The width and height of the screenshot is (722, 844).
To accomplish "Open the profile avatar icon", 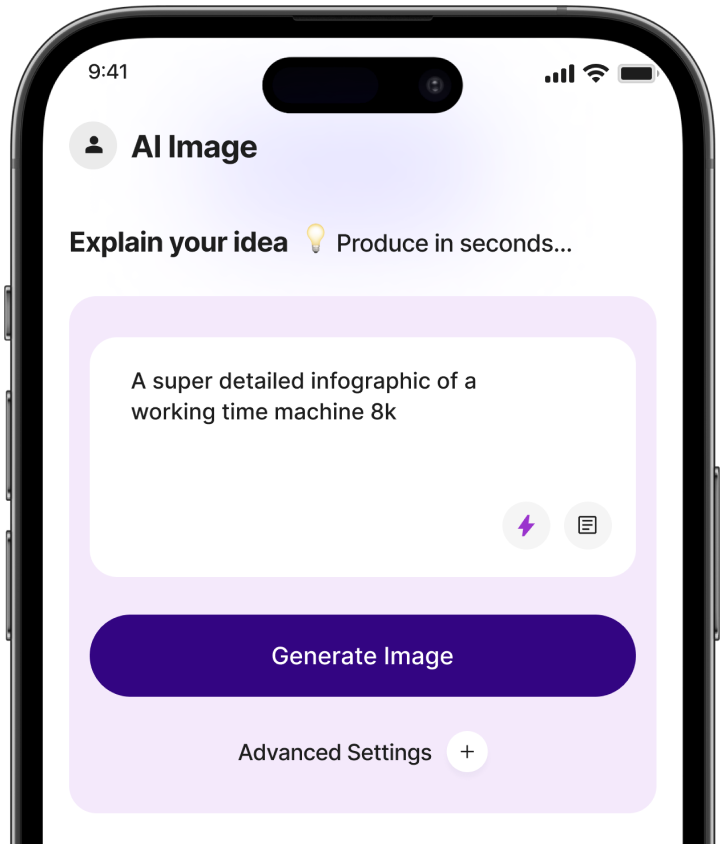I will [x=93, y=146].
